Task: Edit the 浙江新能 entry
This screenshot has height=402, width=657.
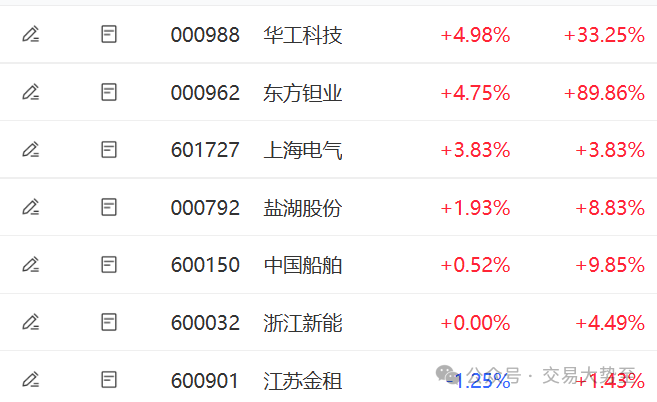Action: pyautogui.click(x=31, y=323)
